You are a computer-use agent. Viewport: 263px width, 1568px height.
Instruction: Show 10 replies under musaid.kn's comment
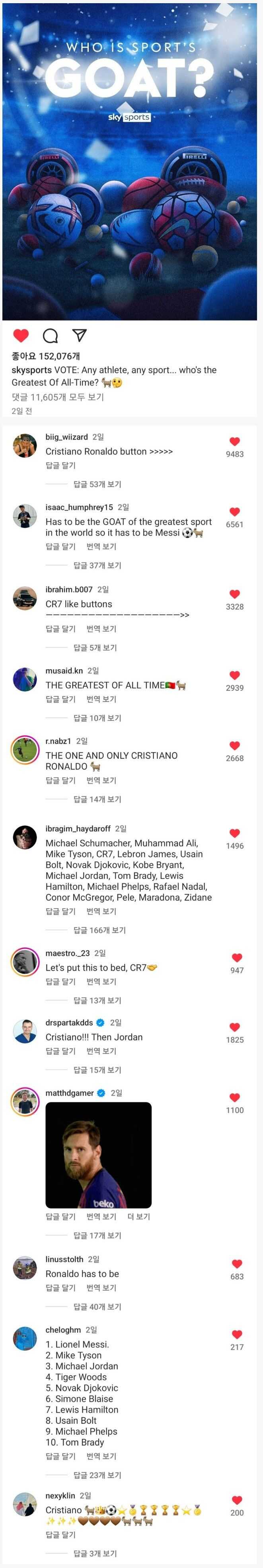pyautogui.click(x=97, y=718)
